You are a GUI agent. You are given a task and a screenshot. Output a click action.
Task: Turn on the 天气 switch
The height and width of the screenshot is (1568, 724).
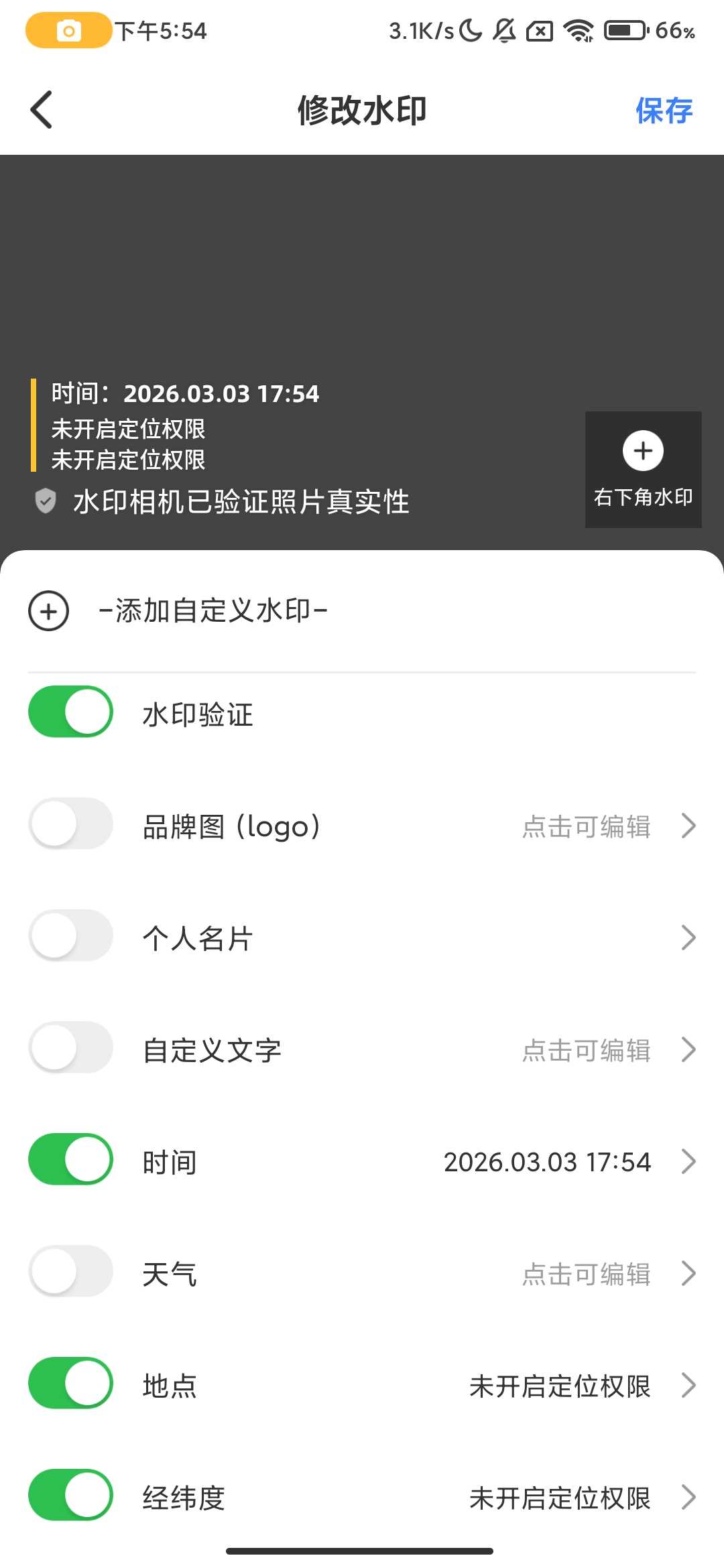[70, 1271]
